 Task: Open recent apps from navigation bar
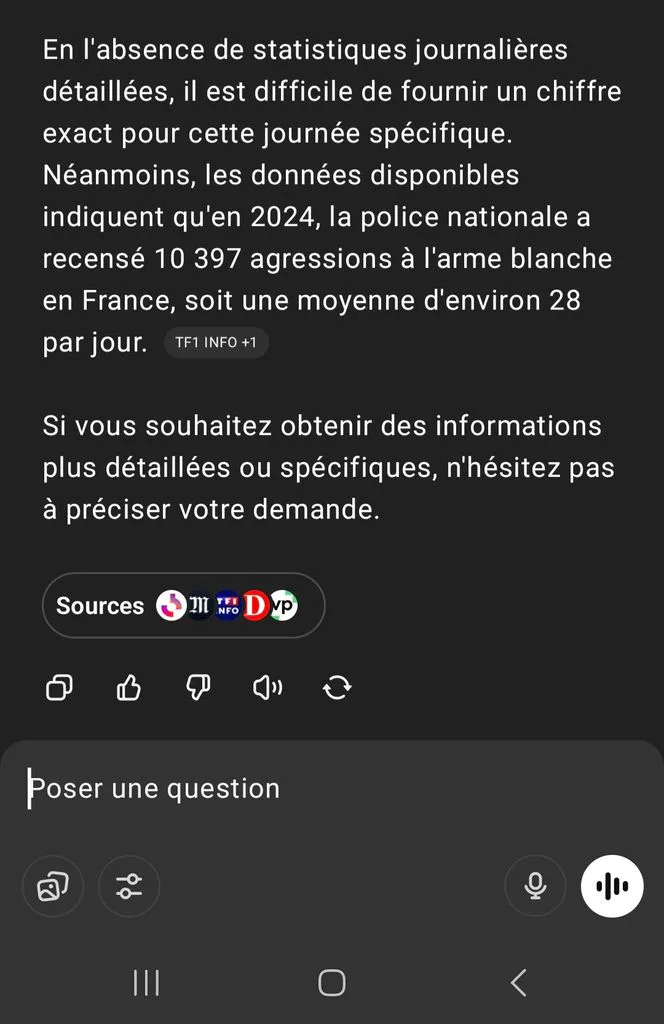[146, 982]
